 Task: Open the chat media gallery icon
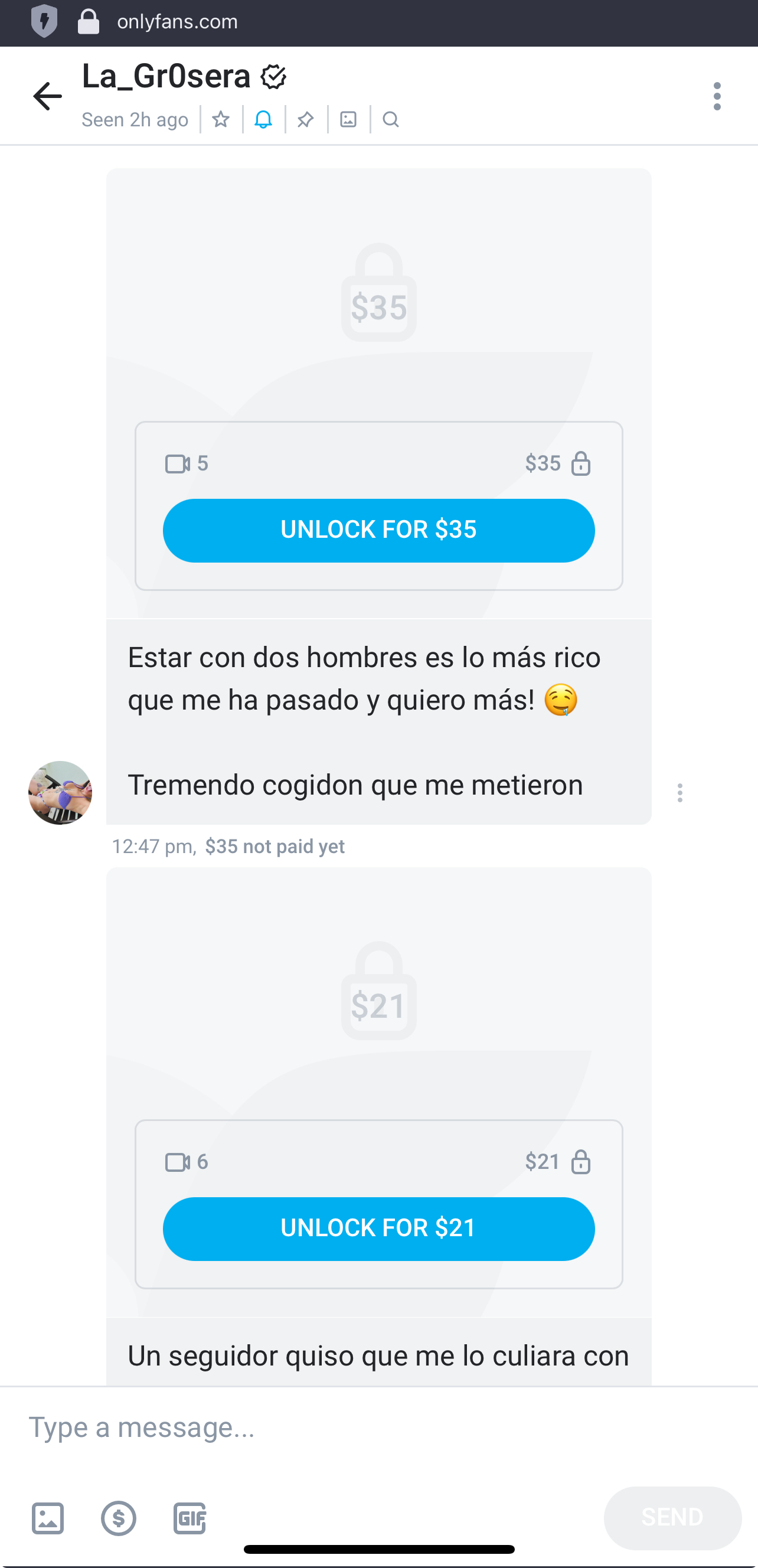pos(348,119)
